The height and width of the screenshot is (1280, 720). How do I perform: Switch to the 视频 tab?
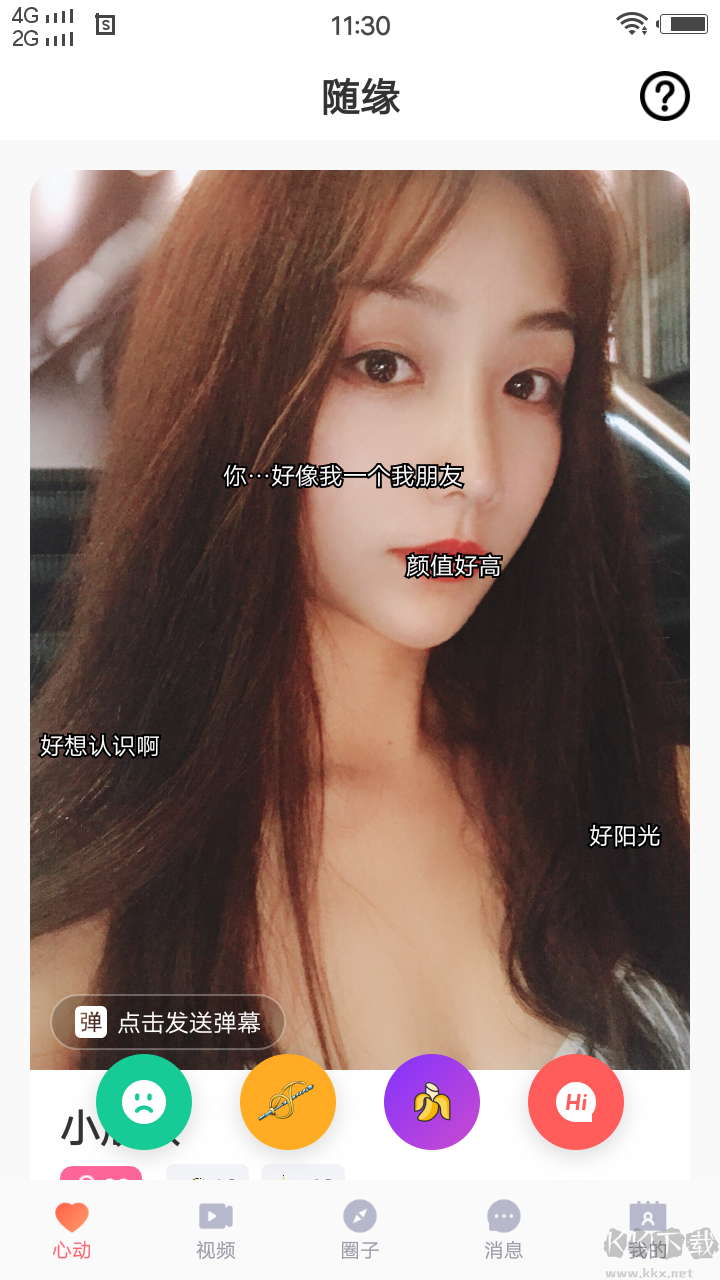(216, 1230)
